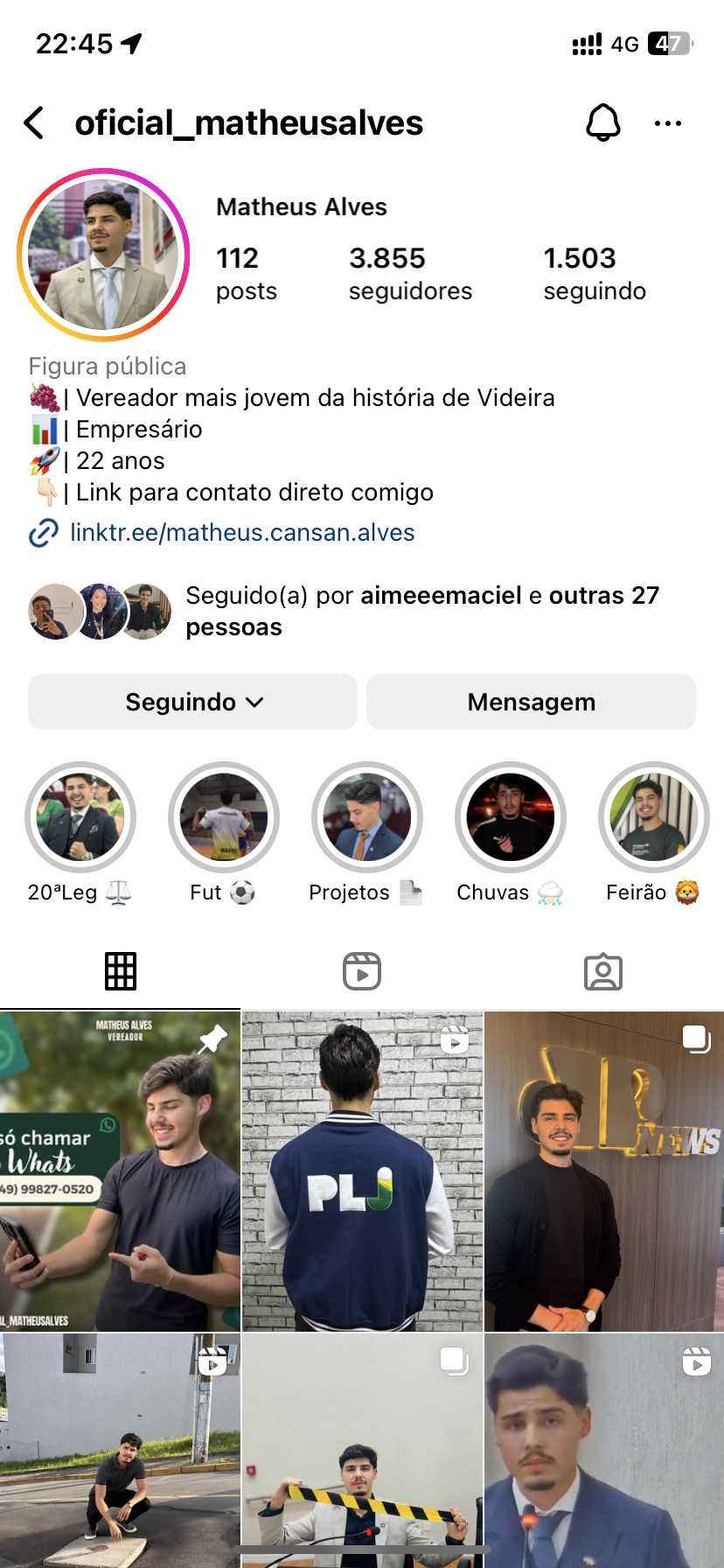Open the 3.855 seguidores list
724x1568 pixels.
409,273
